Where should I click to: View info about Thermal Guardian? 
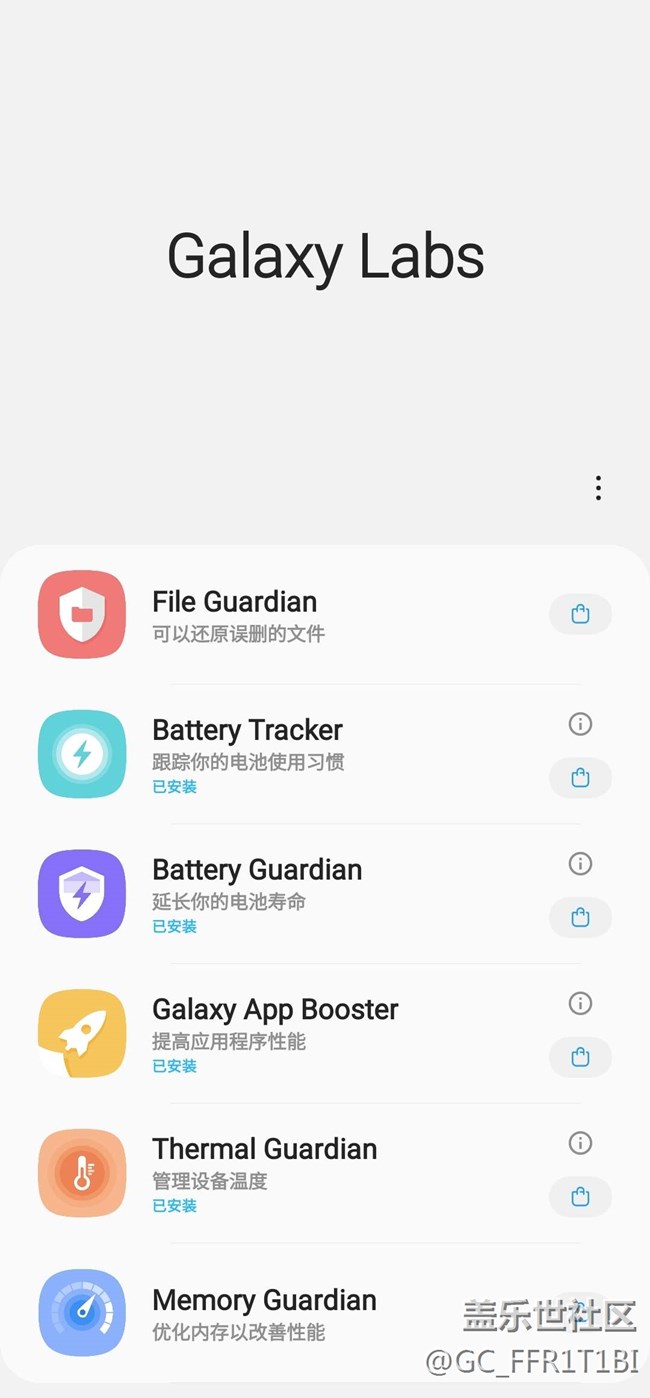click(x=580, y=1143)
